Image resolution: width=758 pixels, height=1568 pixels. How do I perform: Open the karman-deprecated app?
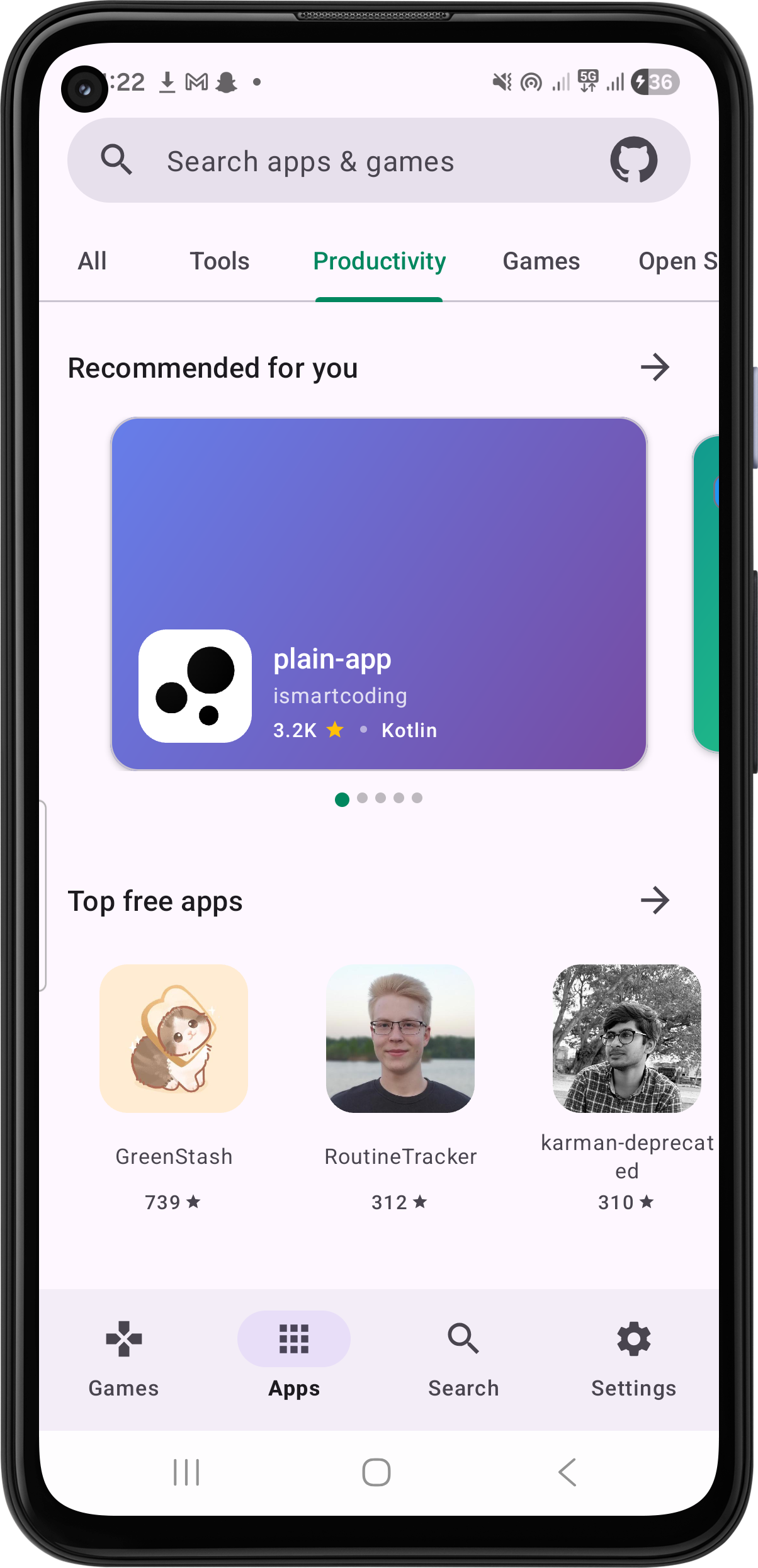pyautogui.click(x=626, y=1039)
